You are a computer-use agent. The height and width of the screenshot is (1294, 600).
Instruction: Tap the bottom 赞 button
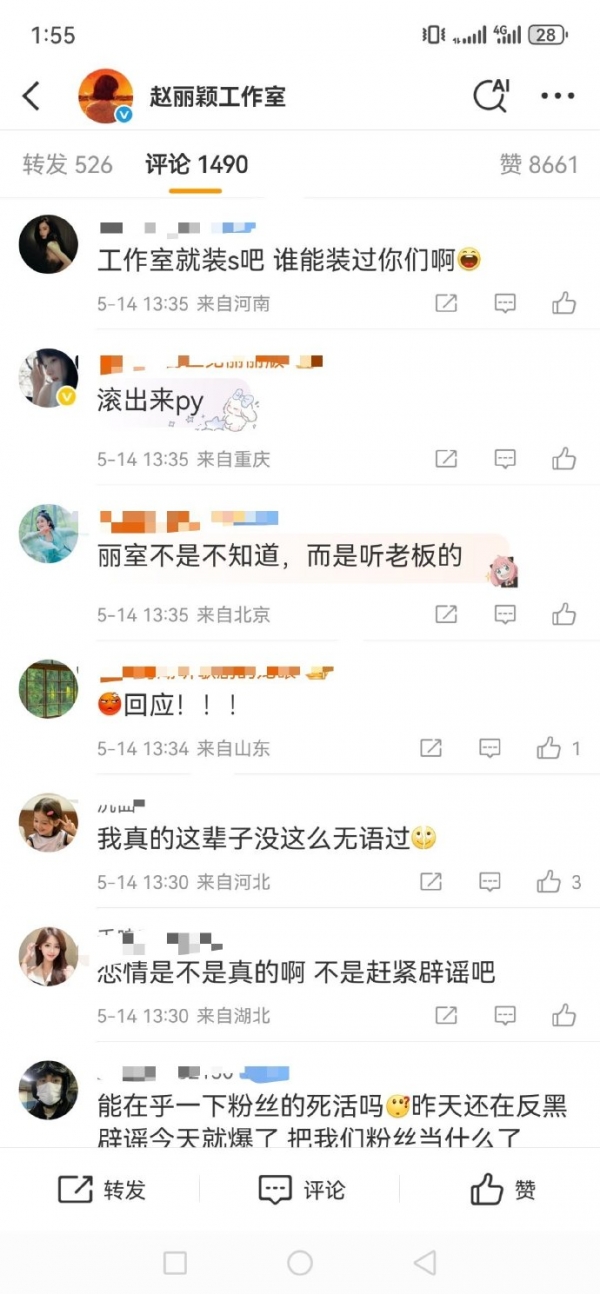(502, 1189)
